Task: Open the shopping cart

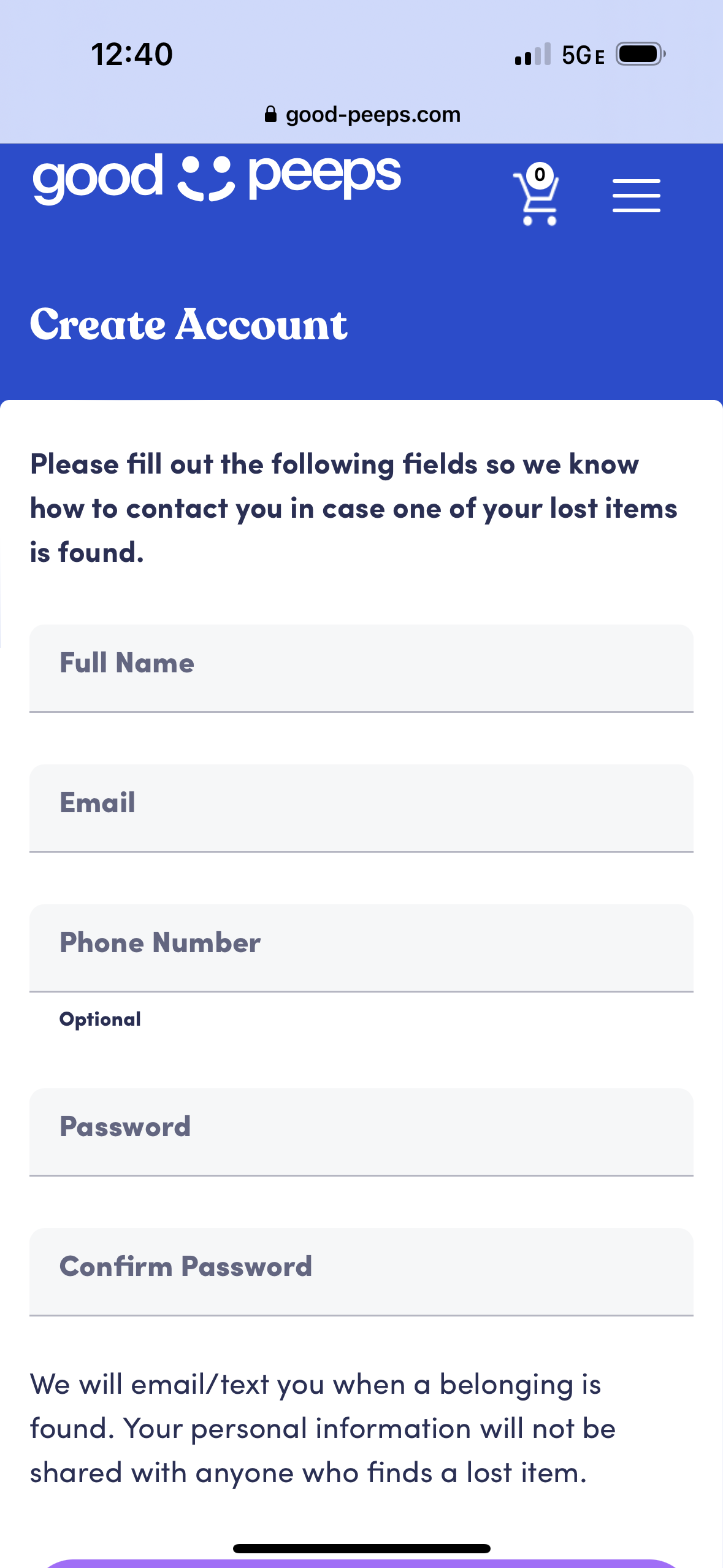Action: (x=537, y=195)
